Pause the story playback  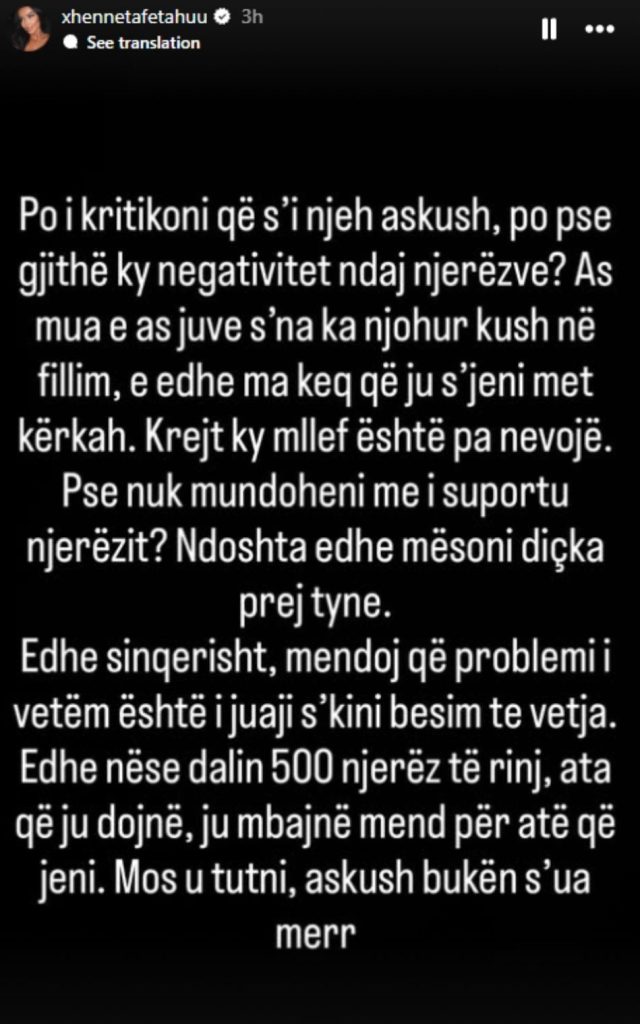click(x=548, y=31)
